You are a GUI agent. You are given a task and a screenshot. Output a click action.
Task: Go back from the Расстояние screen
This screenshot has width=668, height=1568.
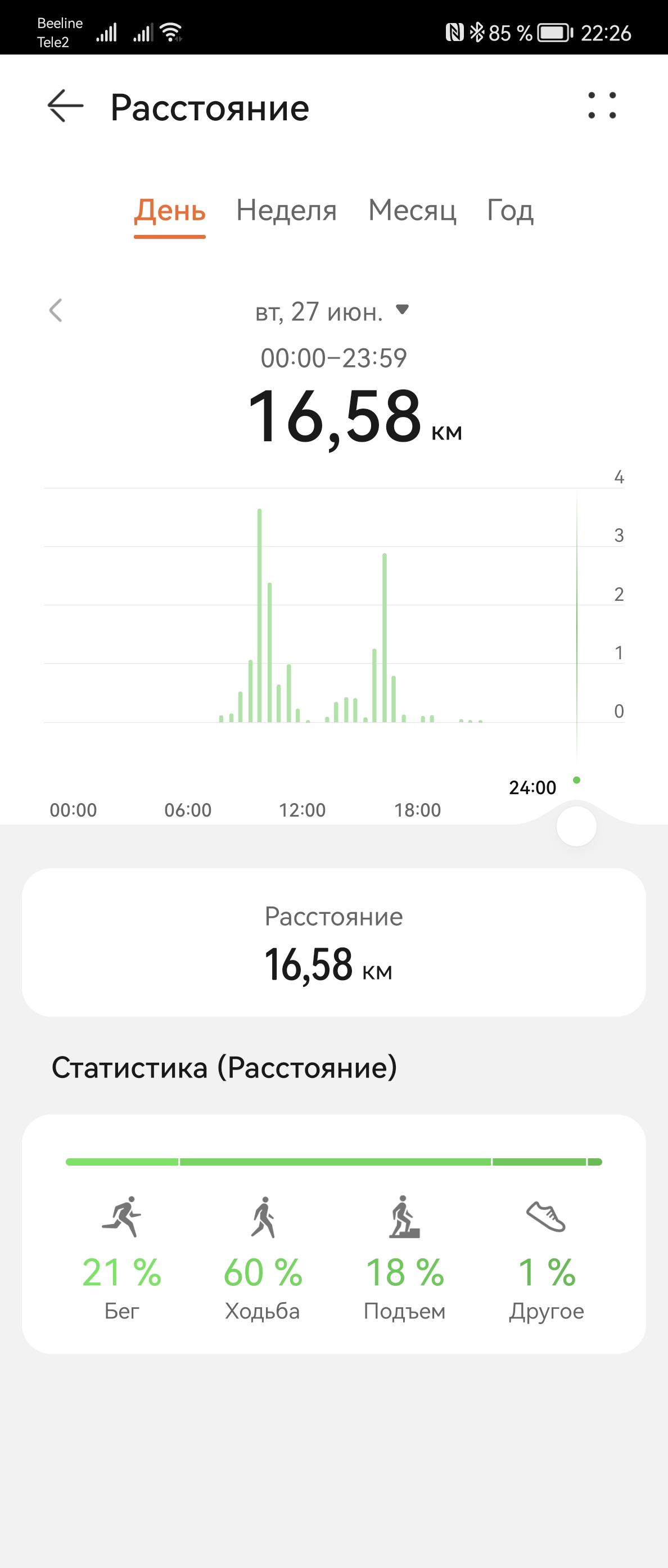(65, 106)
